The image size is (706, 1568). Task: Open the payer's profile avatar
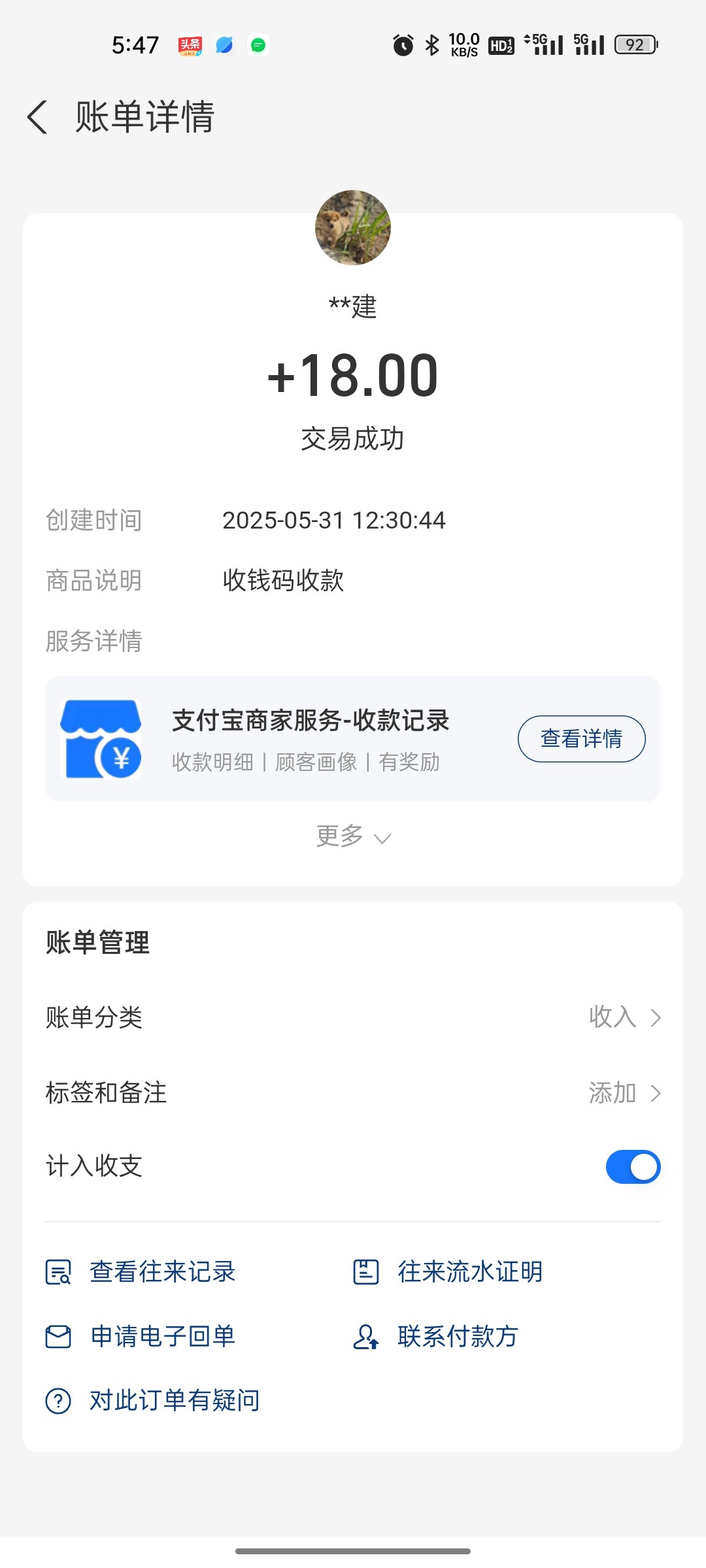tap(353, 227)
